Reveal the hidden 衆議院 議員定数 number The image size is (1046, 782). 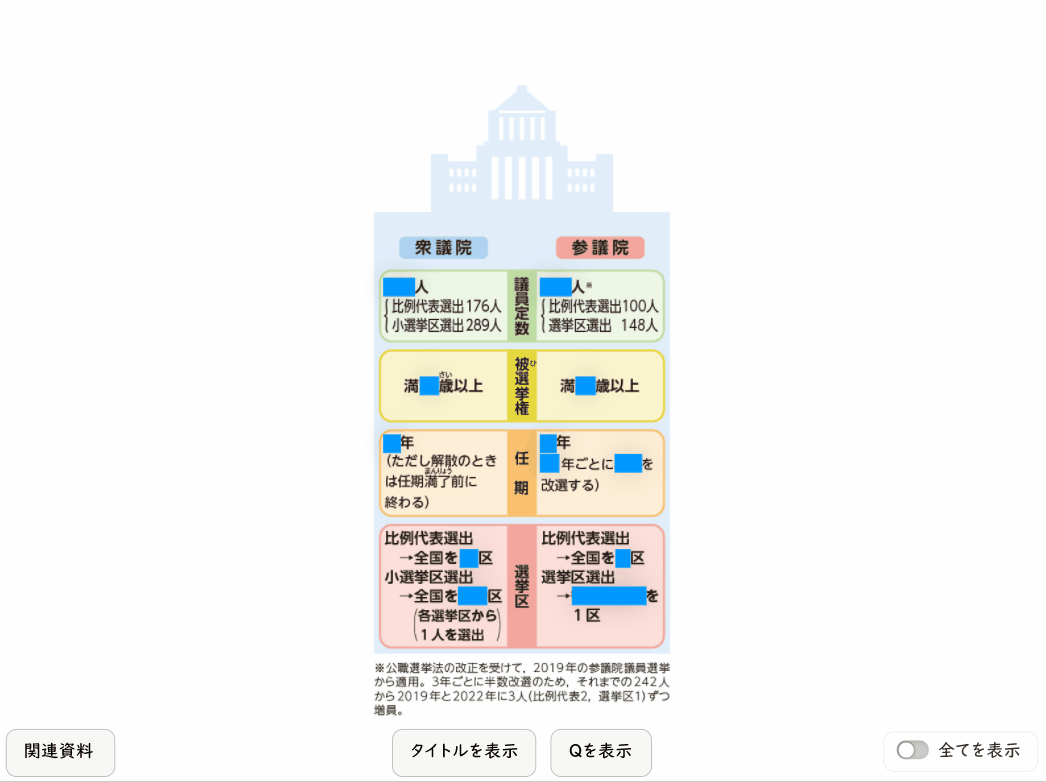click(x=398, y=286)
